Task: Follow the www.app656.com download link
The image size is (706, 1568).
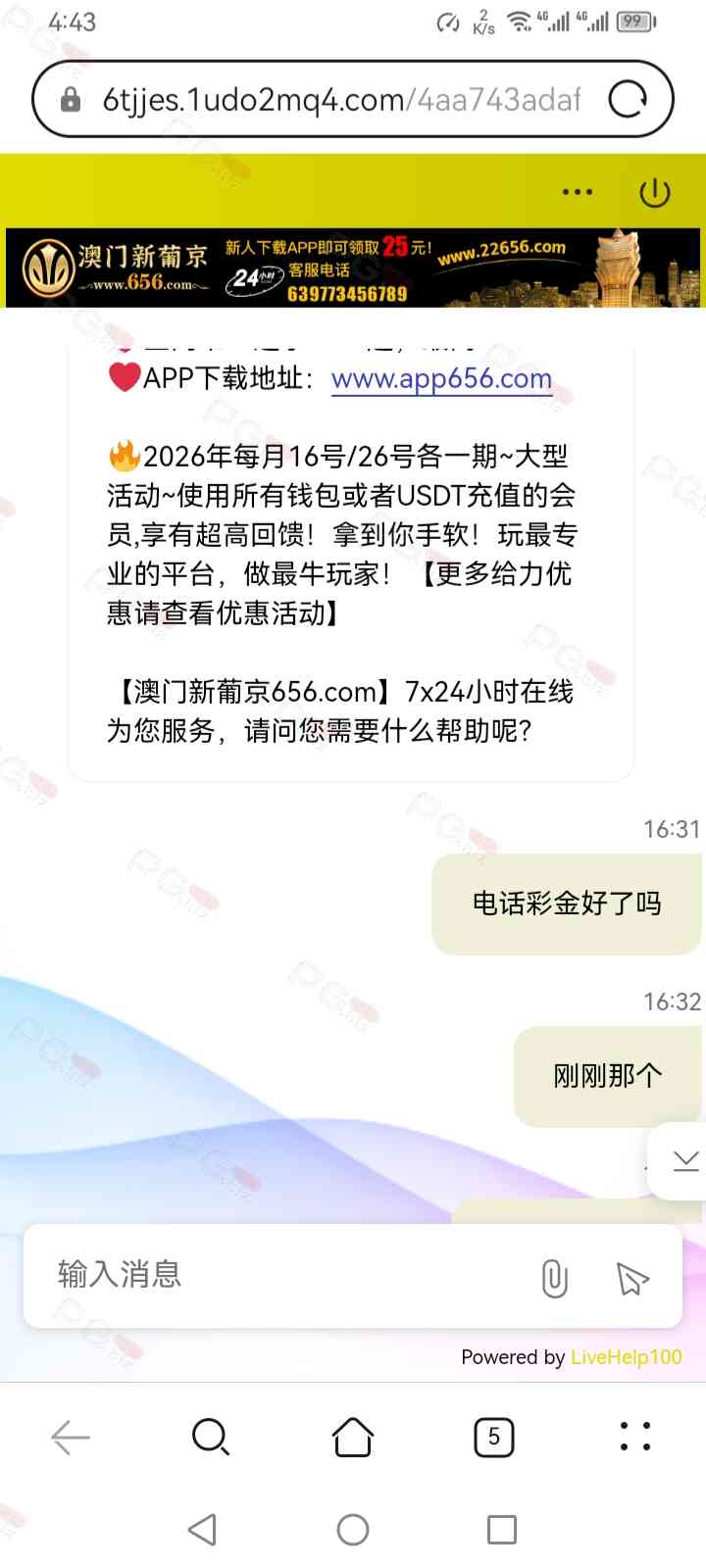Action: click(441, 378)
